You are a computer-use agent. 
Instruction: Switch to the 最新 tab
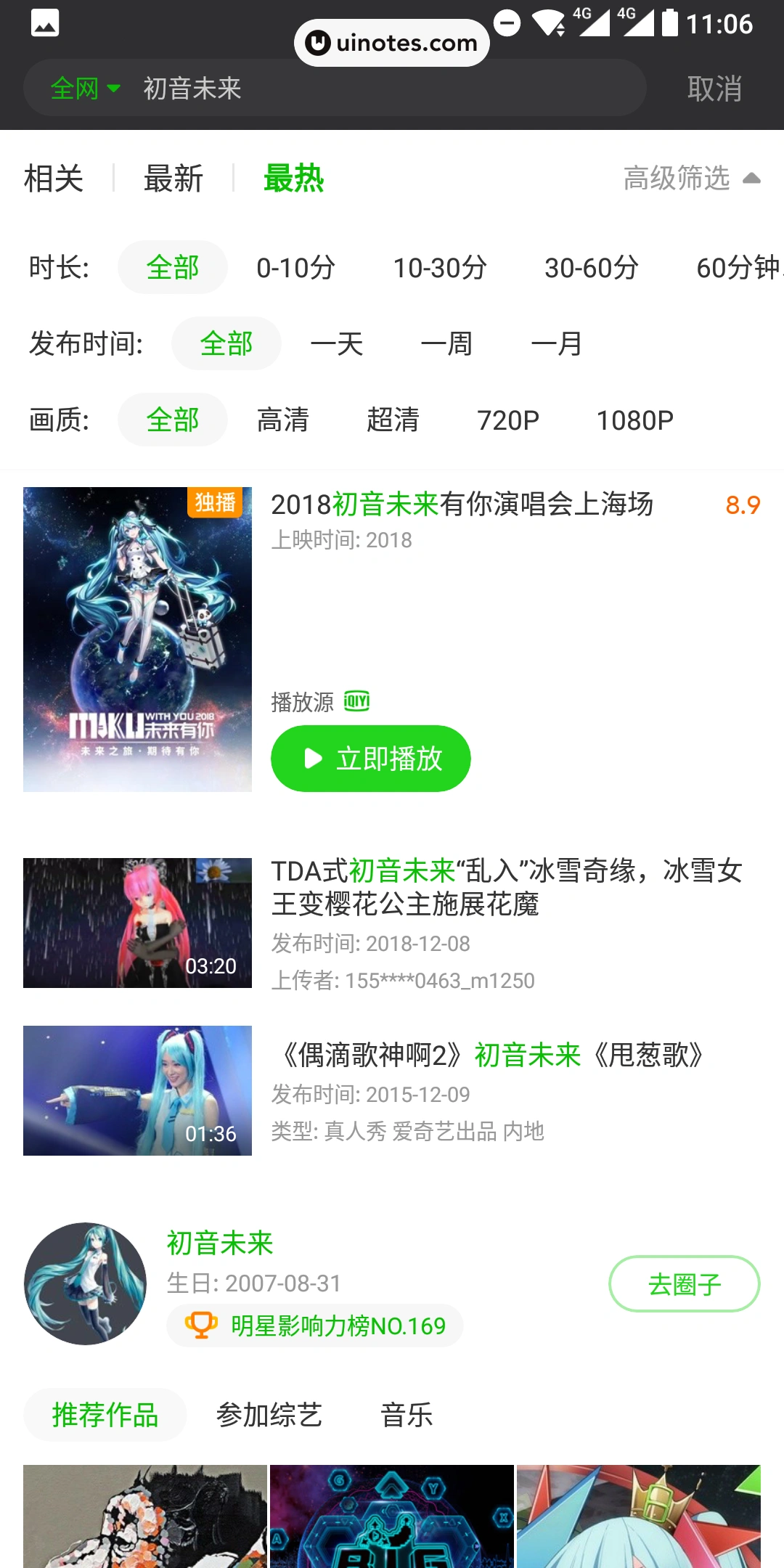coord(174,179)
